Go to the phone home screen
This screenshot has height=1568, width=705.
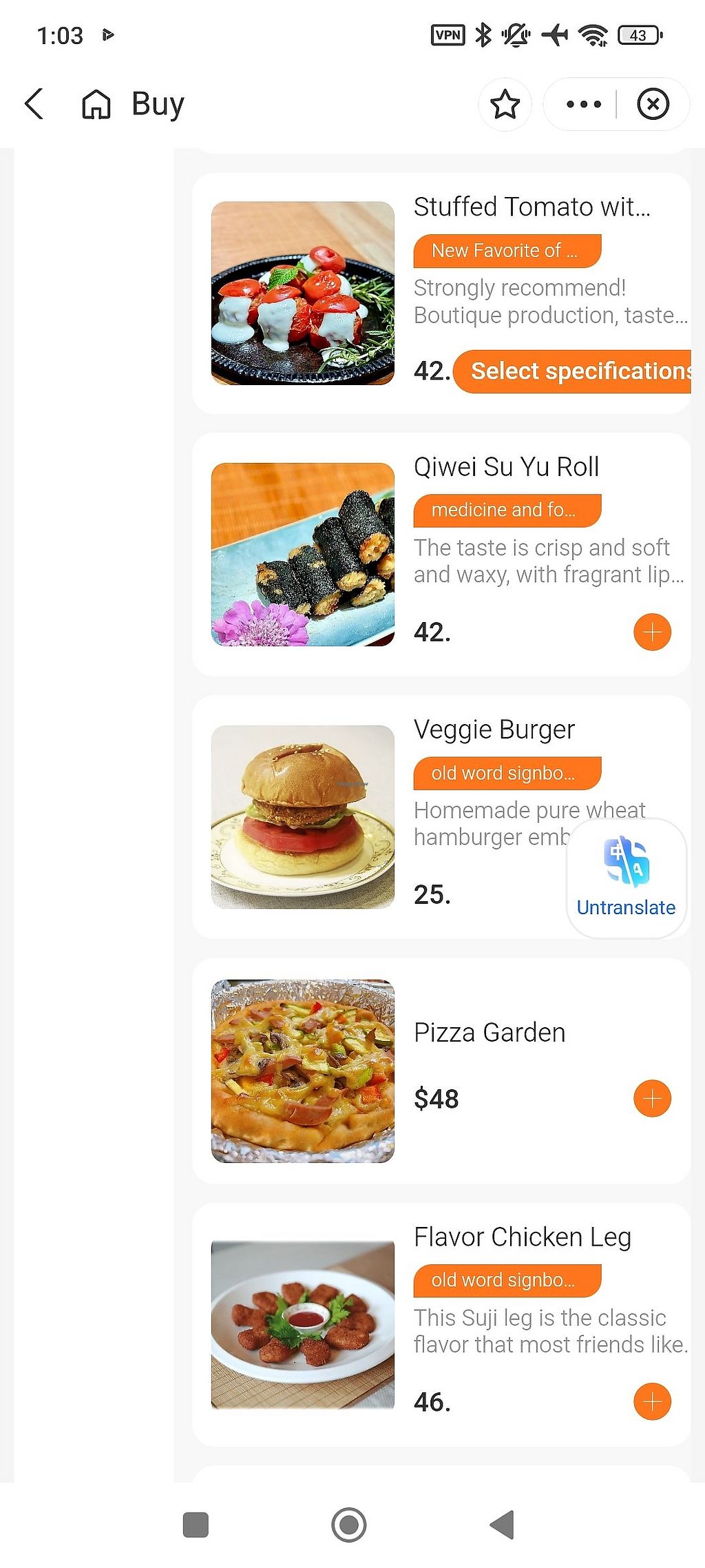tap(349, 1525)
